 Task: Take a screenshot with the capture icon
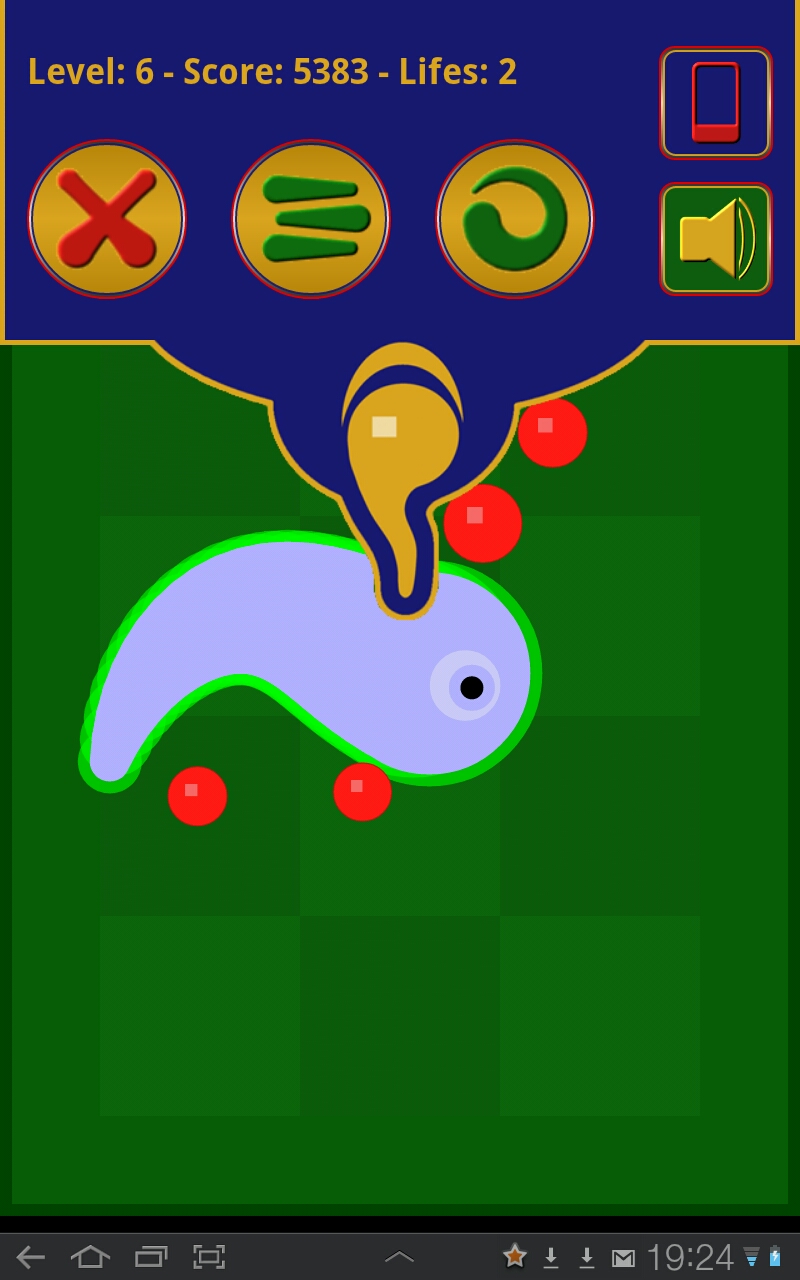tap(209, 1257)
